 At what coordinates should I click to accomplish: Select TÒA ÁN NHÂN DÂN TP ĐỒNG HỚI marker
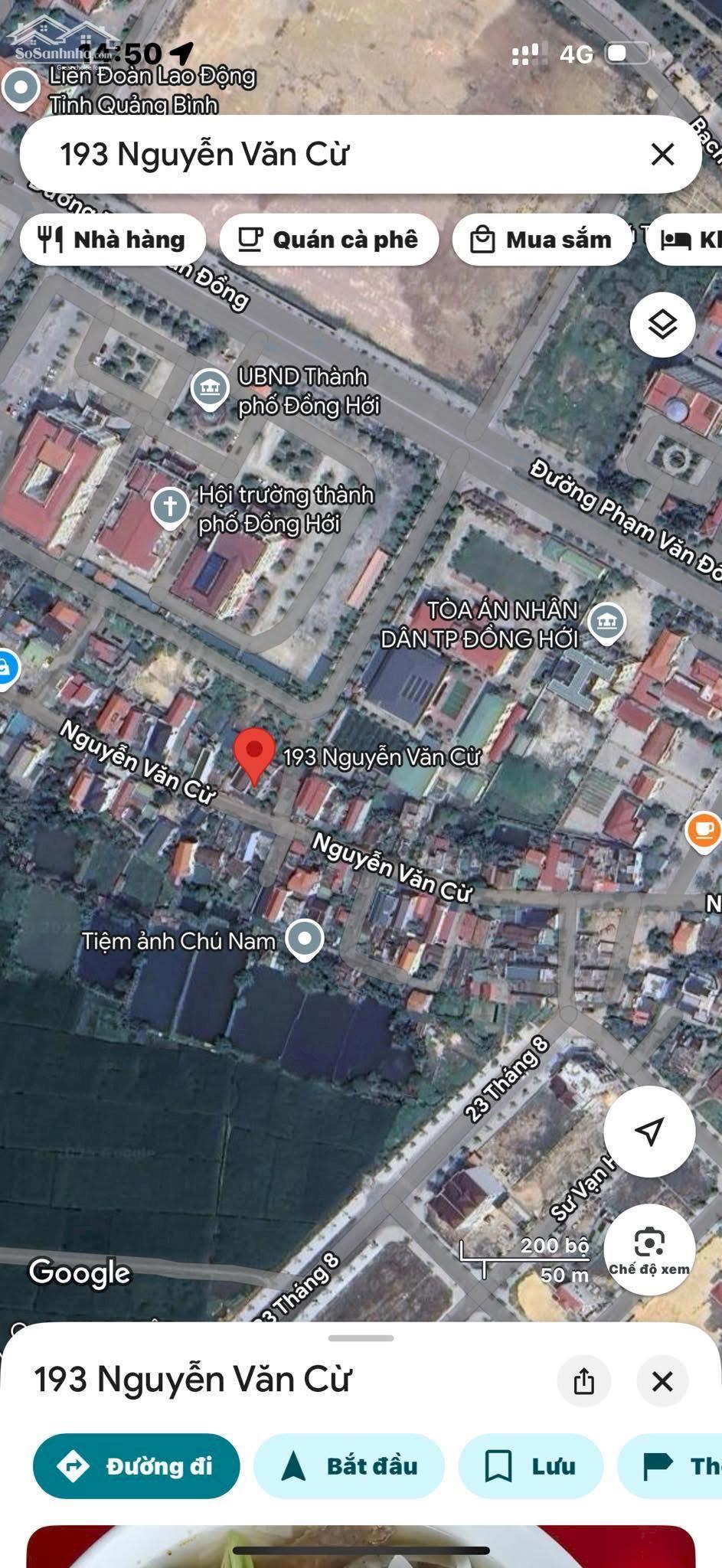coord(606,623)
